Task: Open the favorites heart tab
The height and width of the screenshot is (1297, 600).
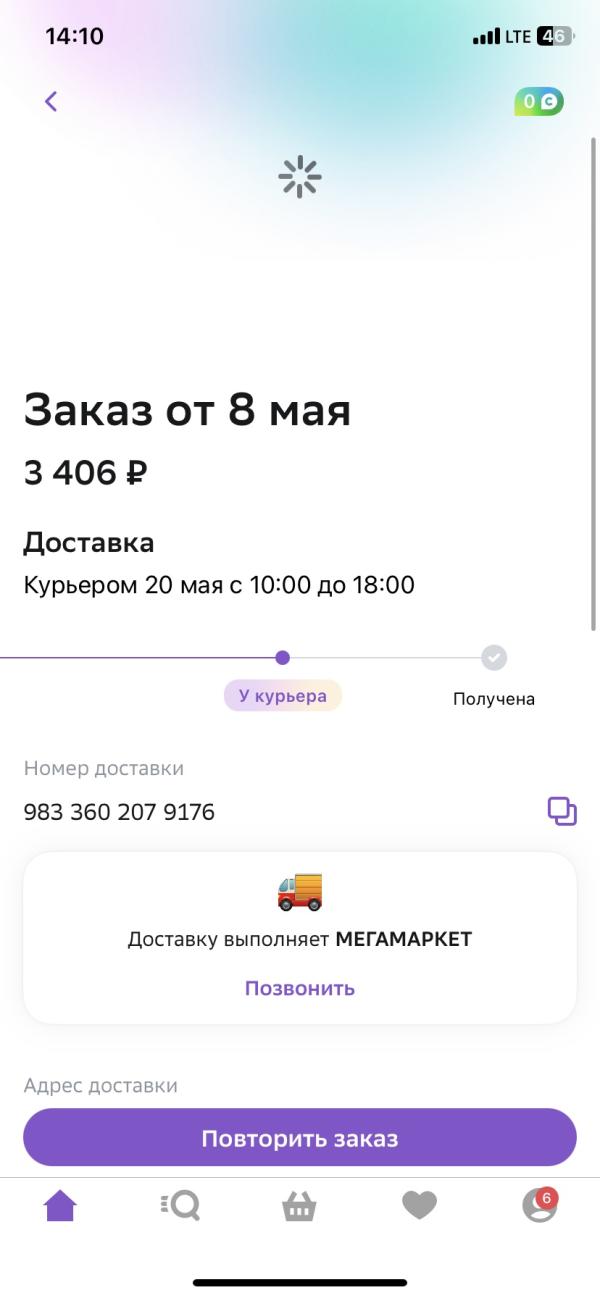Action: pos(420,1207)
